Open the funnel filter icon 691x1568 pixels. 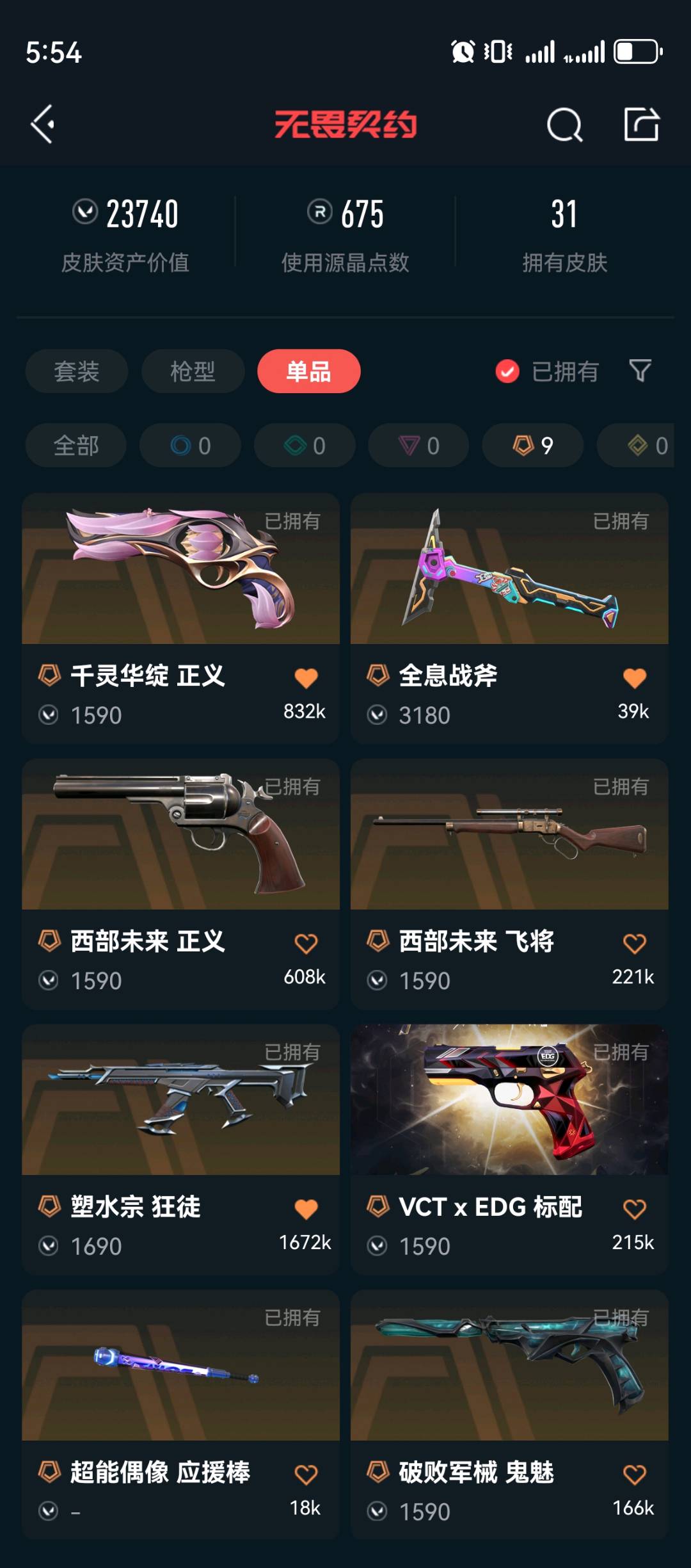(640, 371)
